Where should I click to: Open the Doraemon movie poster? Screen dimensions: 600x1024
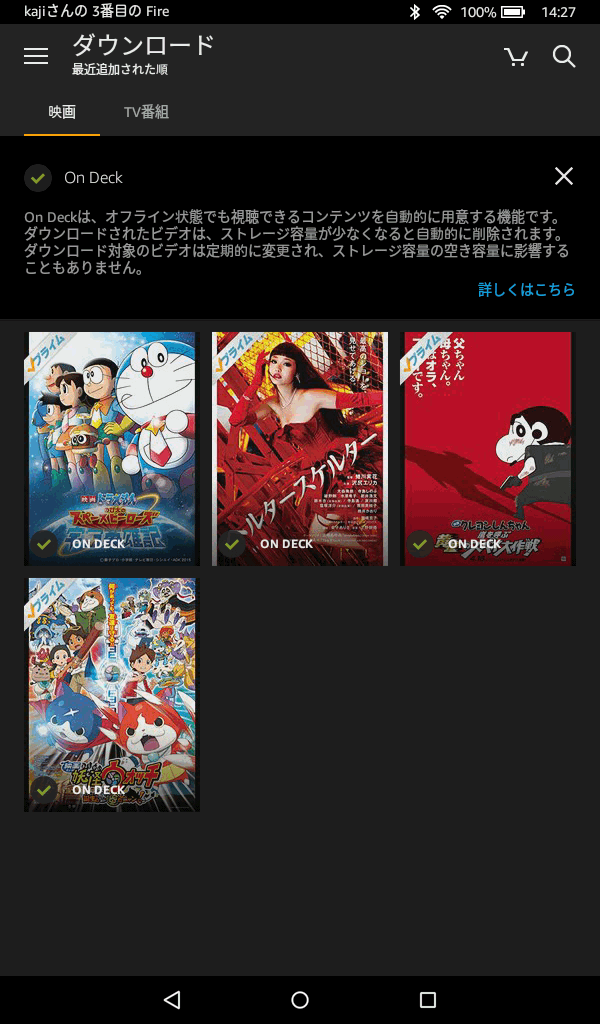pyautogui.click(x=112, y=448)
